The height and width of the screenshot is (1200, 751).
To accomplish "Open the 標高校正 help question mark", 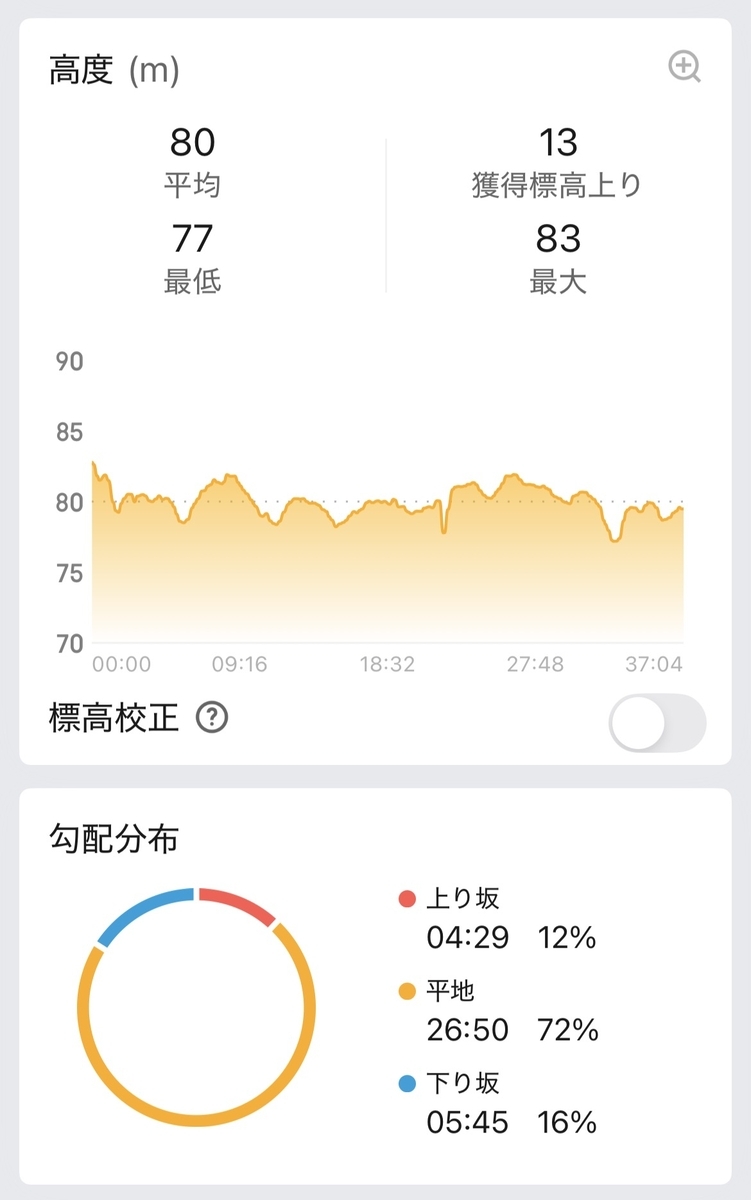I will pos(212,718).
